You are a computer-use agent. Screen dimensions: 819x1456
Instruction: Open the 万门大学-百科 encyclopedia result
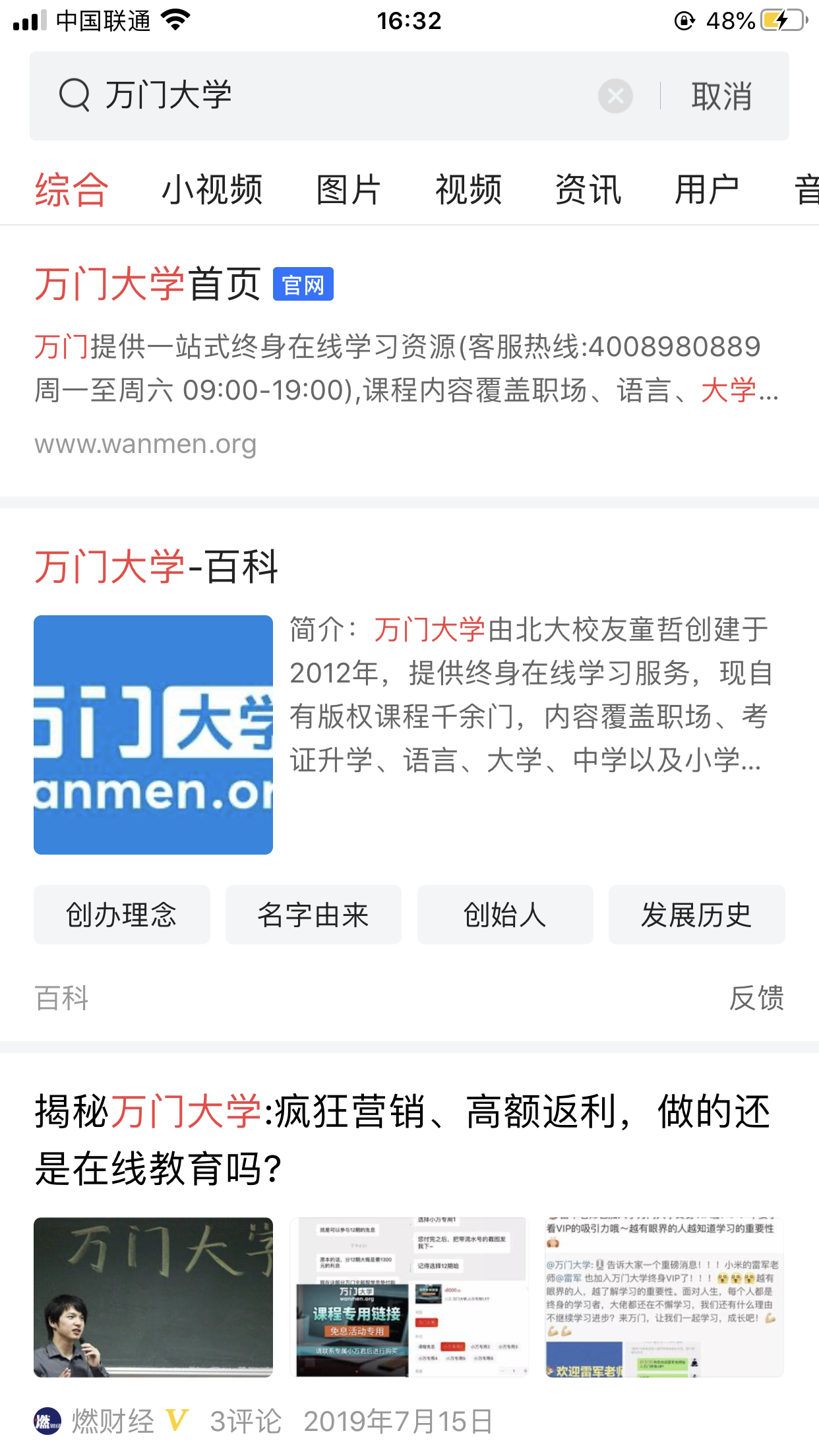click(x=156, y=566)
